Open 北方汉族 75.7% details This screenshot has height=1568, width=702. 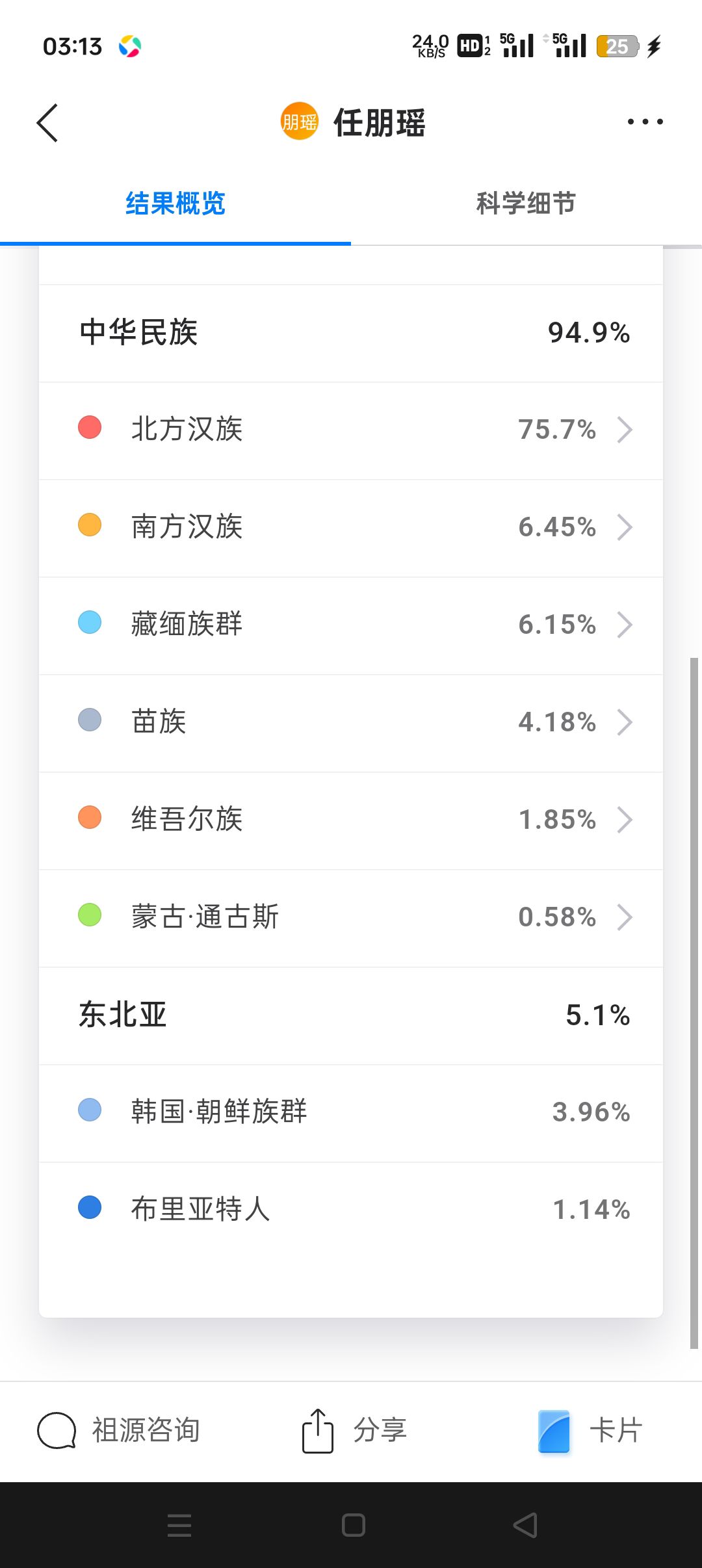coord(351,430)
